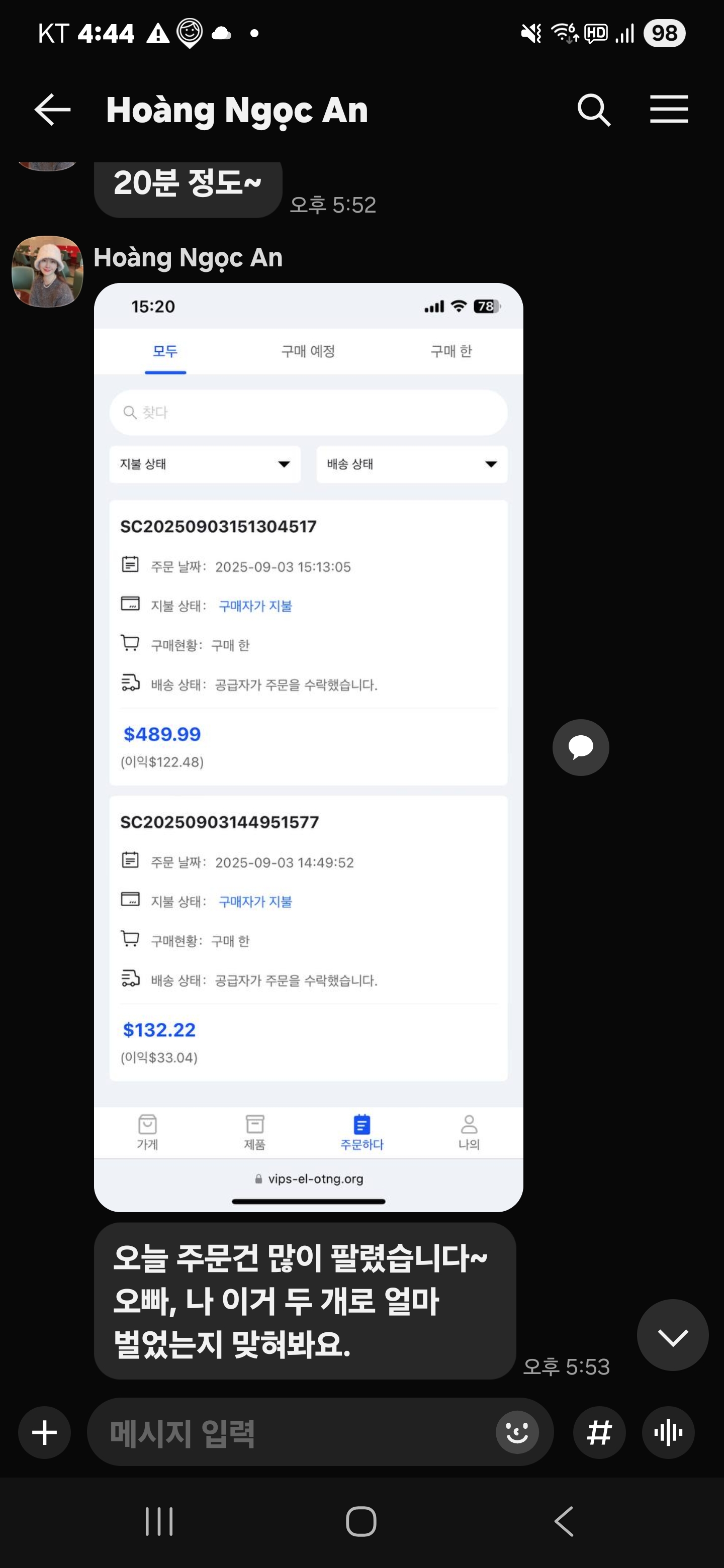Open the emoticon picker
The height and width of the screenshot is (1568, 724).
(x=517, y=1433)
